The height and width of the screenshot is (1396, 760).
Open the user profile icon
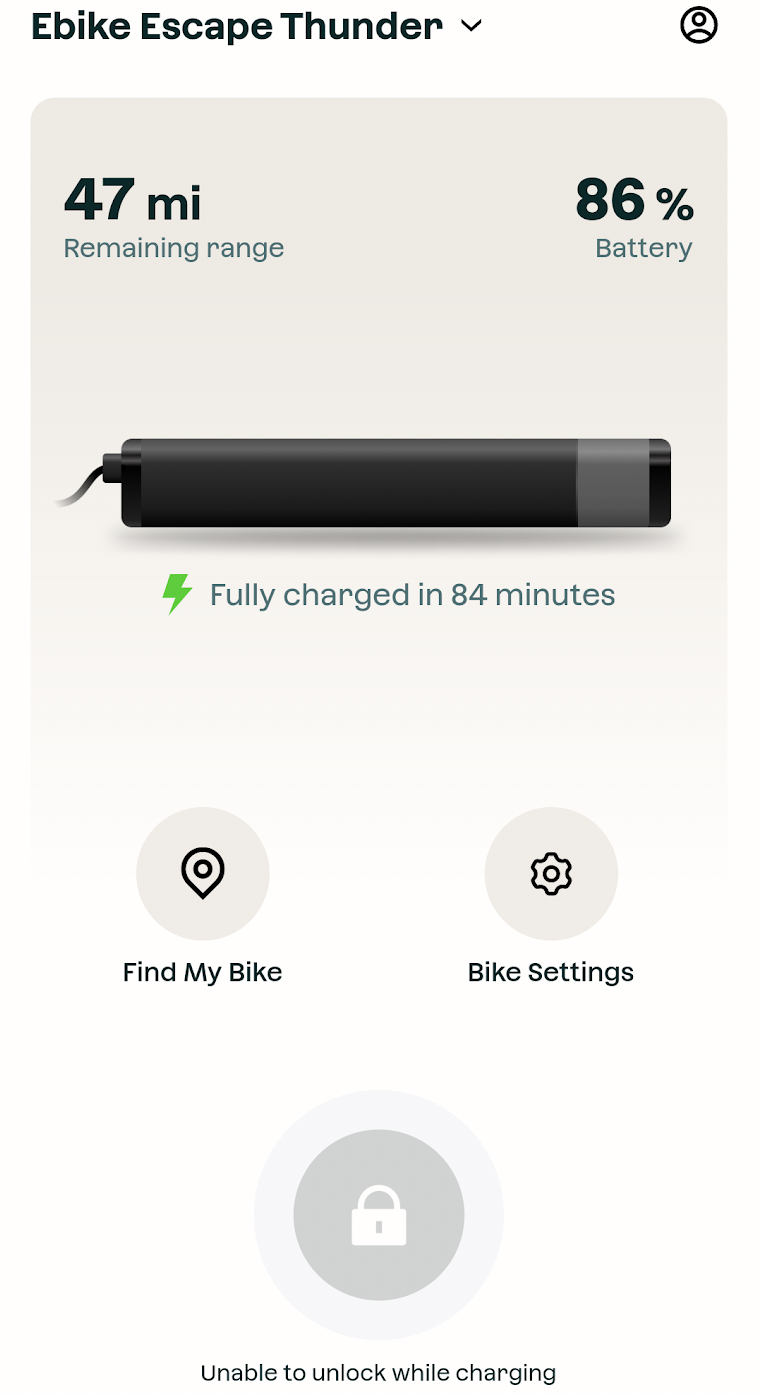point(699,25)
